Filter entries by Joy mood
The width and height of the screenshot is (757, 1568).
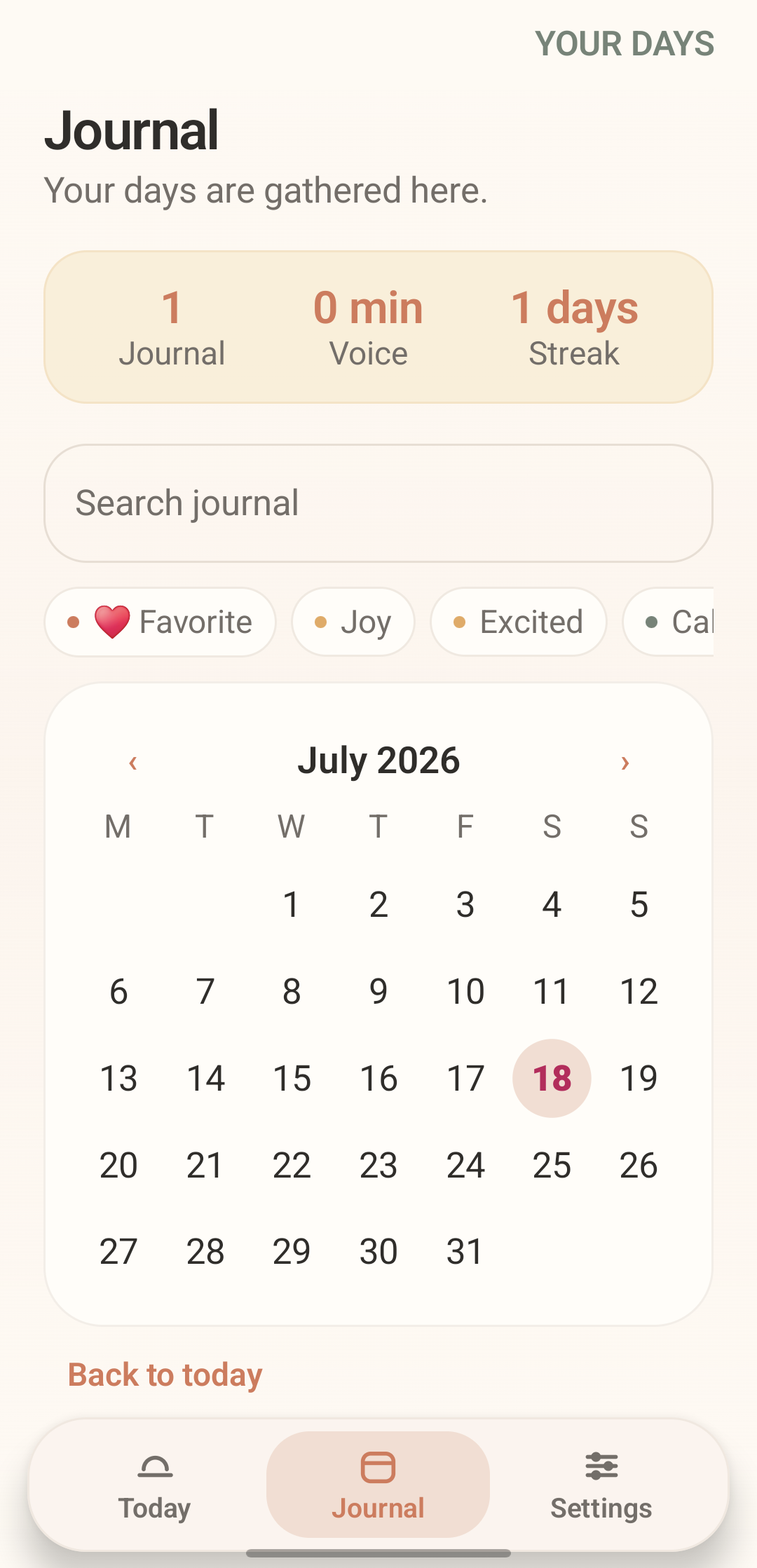tap(353, 622)
